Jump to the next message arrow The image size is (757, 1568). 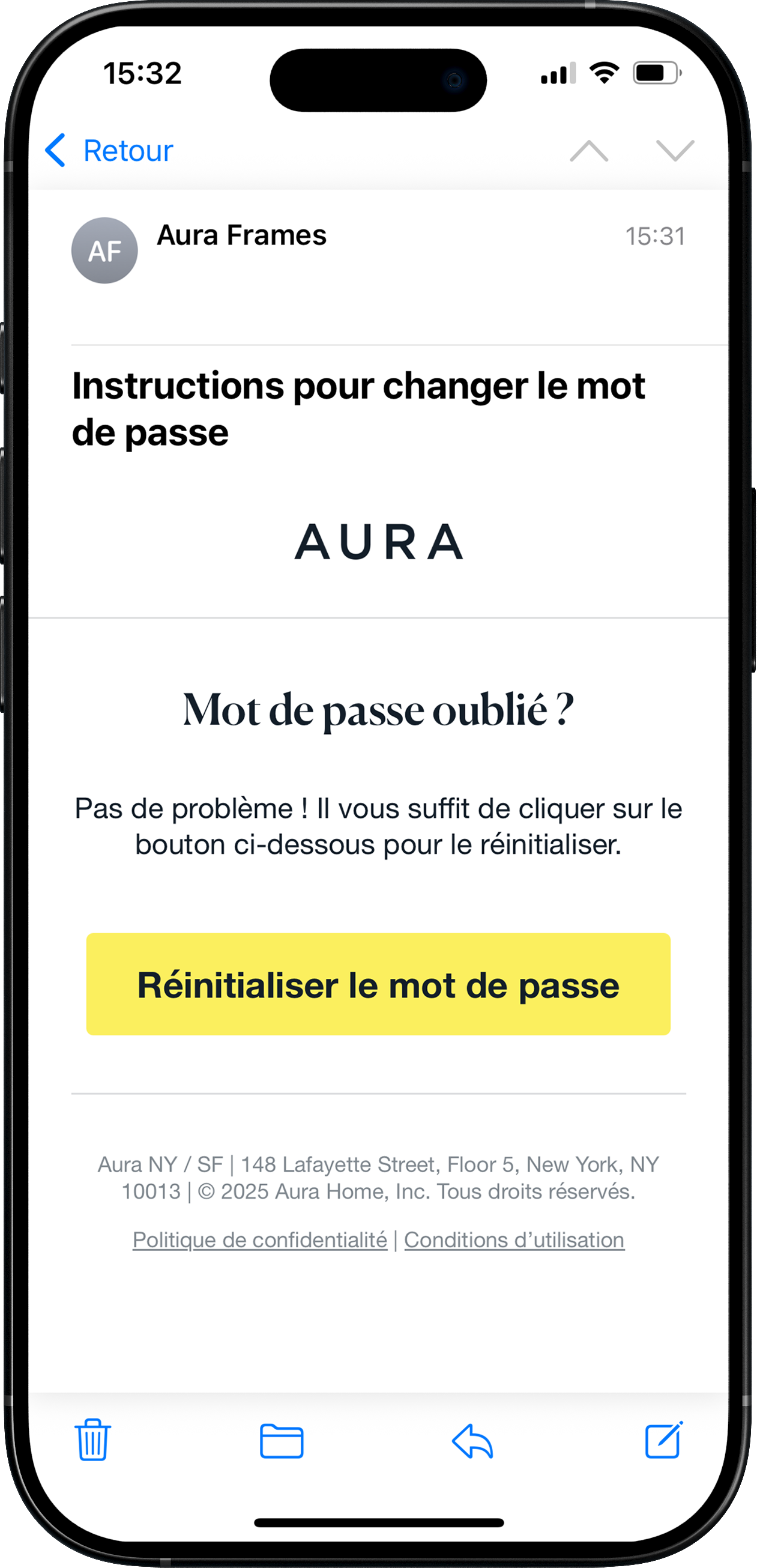pos(675,150)
